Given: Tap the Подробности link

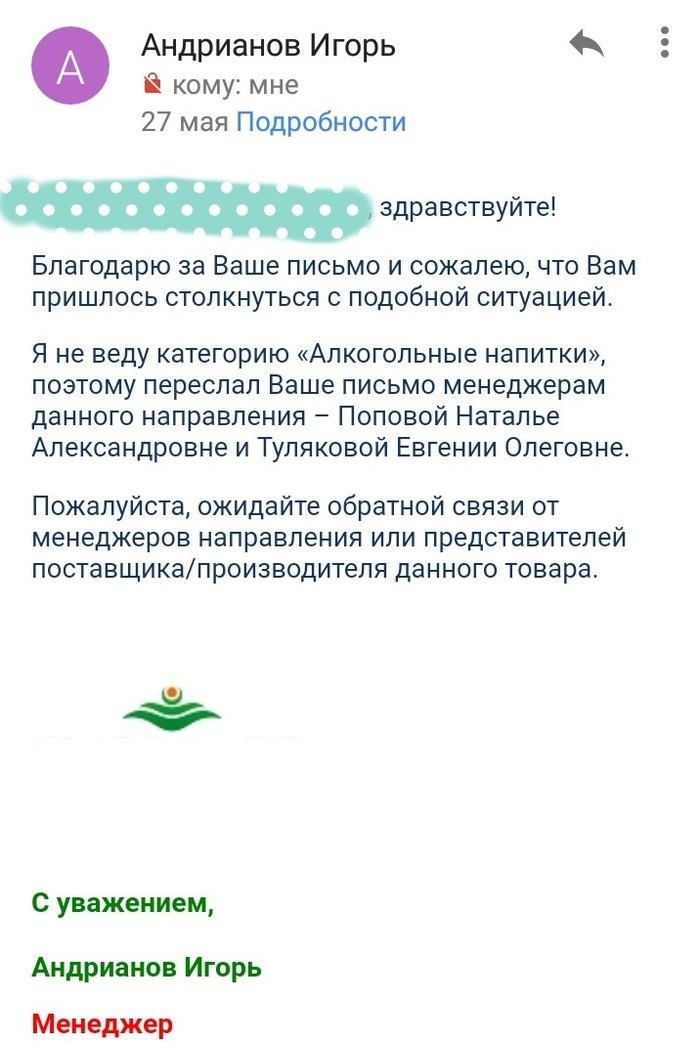Looking at the screenshot, I should (321, 123).
